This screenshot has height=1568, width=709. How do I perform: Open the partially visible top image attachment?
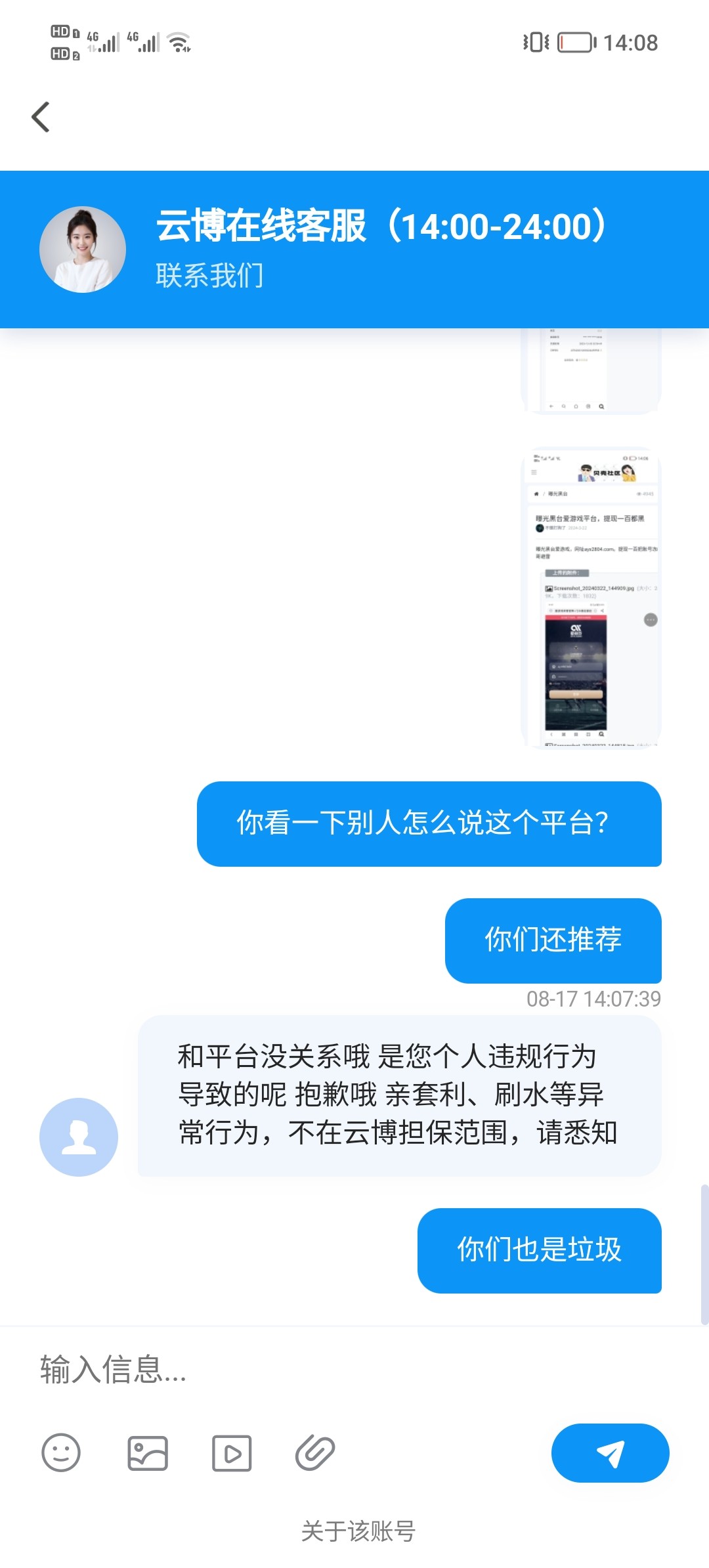pyautogui.click(x=591, y=371)
